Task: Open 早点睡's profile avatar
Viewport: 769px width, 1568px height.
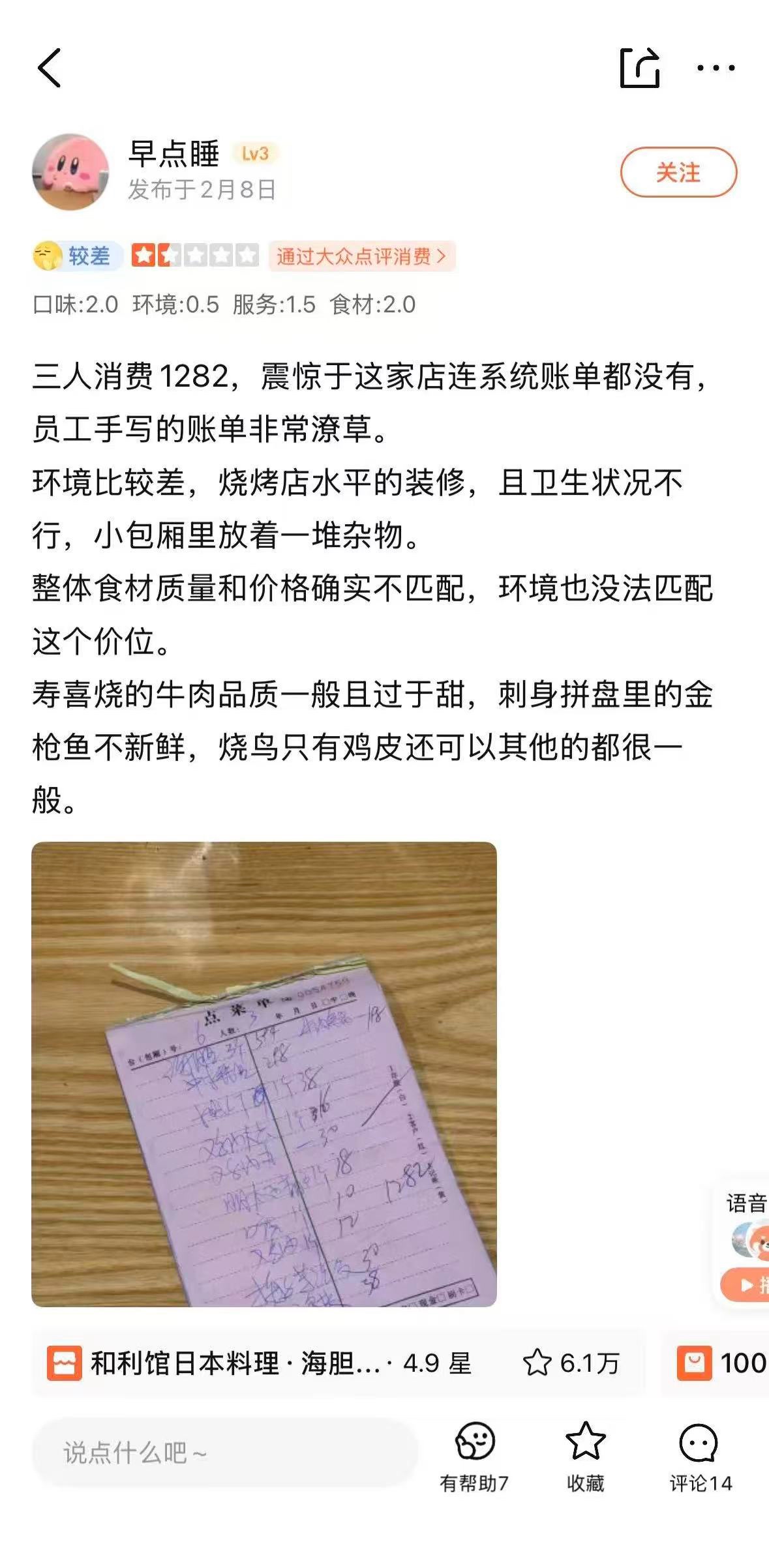Action: 70,171
